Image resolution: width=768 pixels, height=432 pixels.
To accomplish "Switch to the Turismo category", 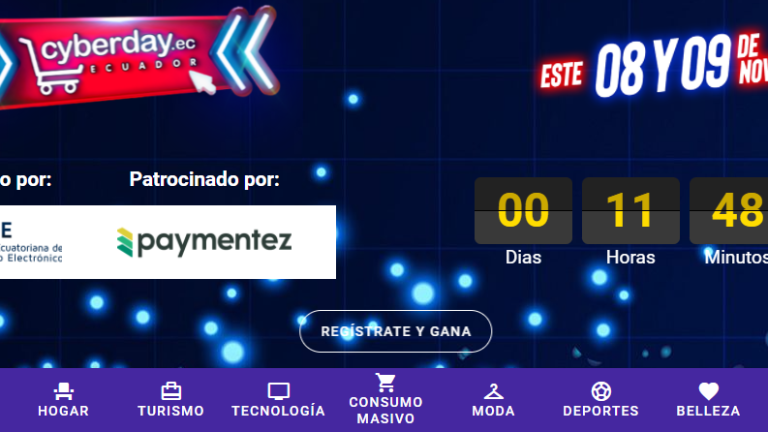I will click(x=171, y=400).
